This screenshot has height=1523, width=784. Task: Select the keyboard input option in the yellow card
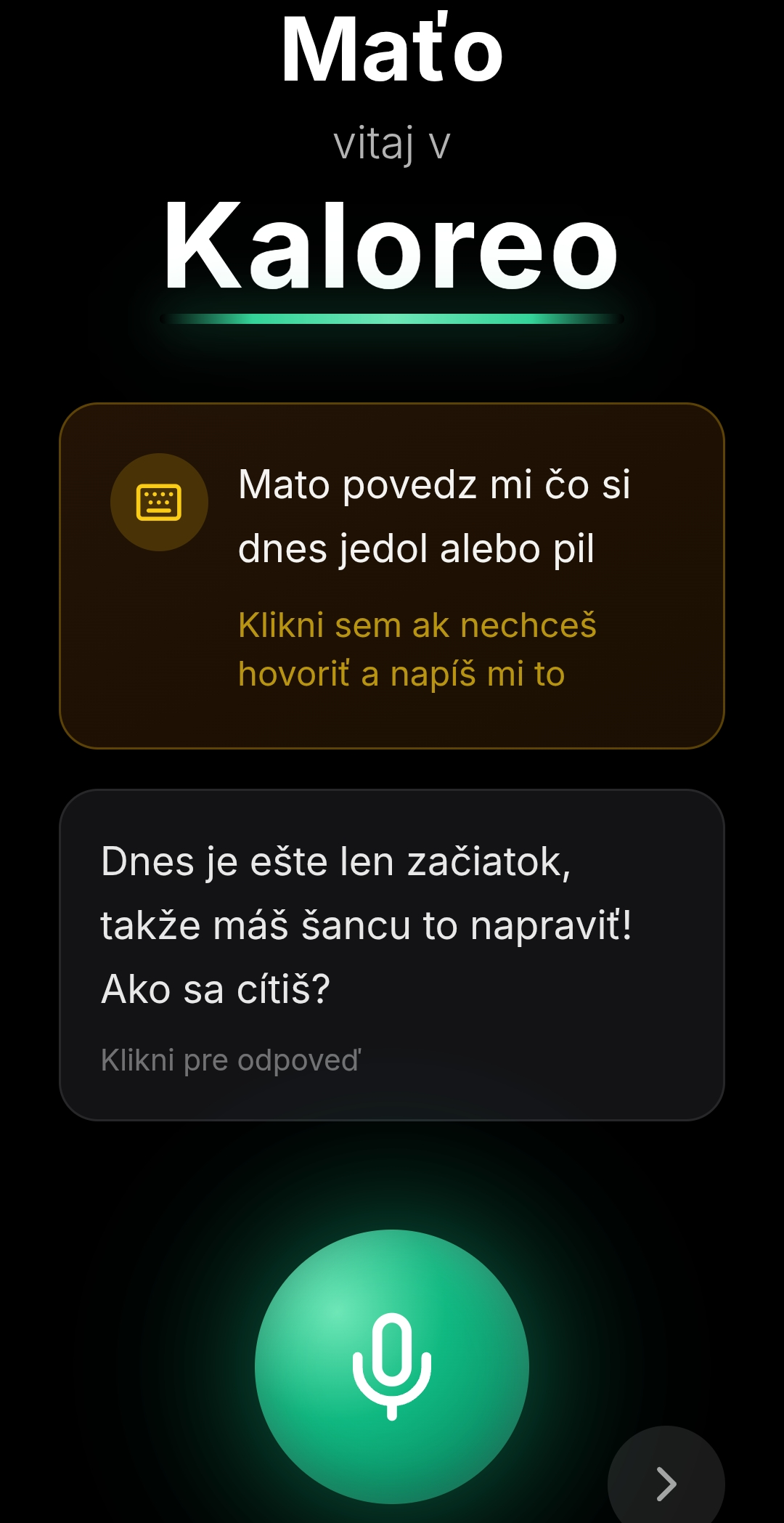coord(158,500)
